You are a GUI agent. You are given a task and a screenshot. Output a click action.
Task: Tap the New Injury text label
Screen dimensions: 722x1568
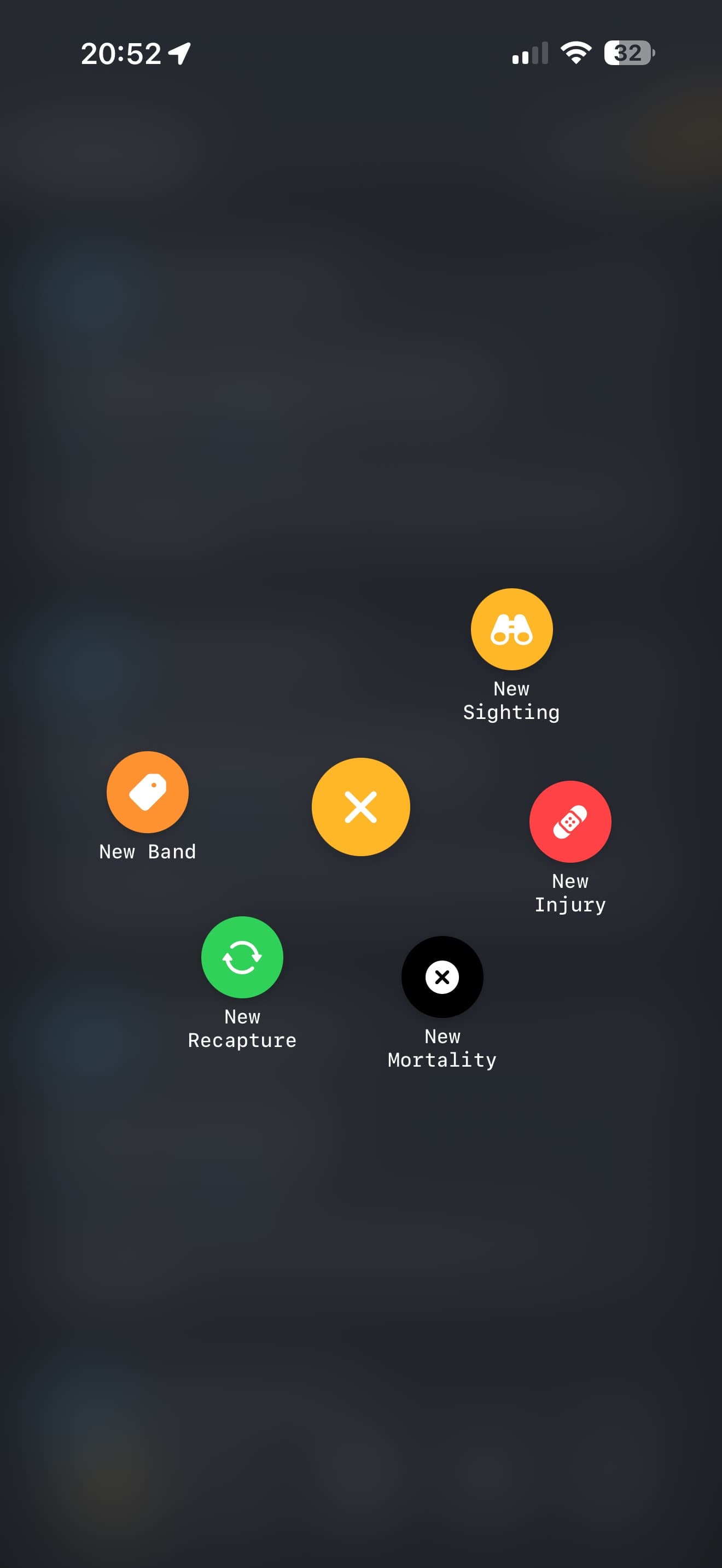[x=570, y=892]
